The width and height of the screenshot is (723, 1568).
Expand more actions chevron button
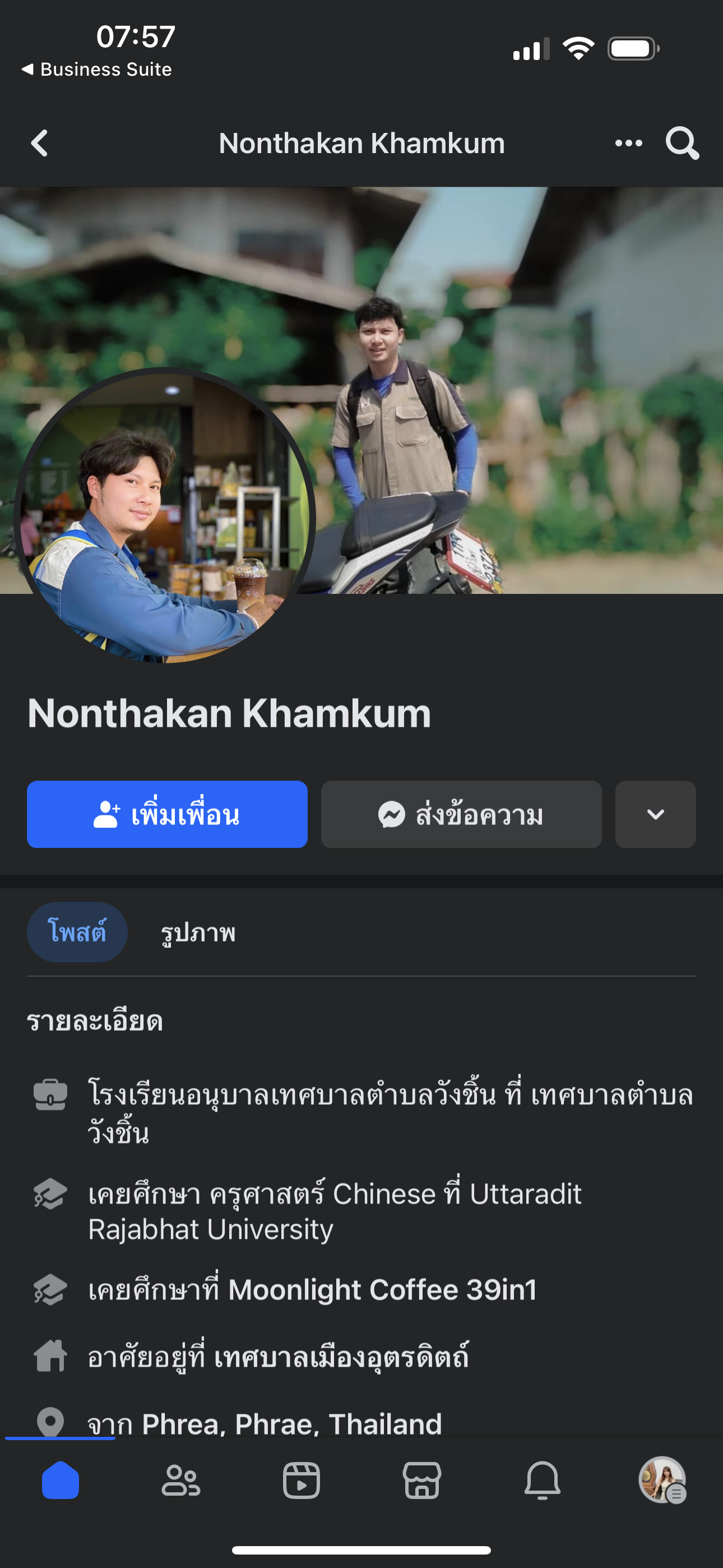click(x=655, y=814)
